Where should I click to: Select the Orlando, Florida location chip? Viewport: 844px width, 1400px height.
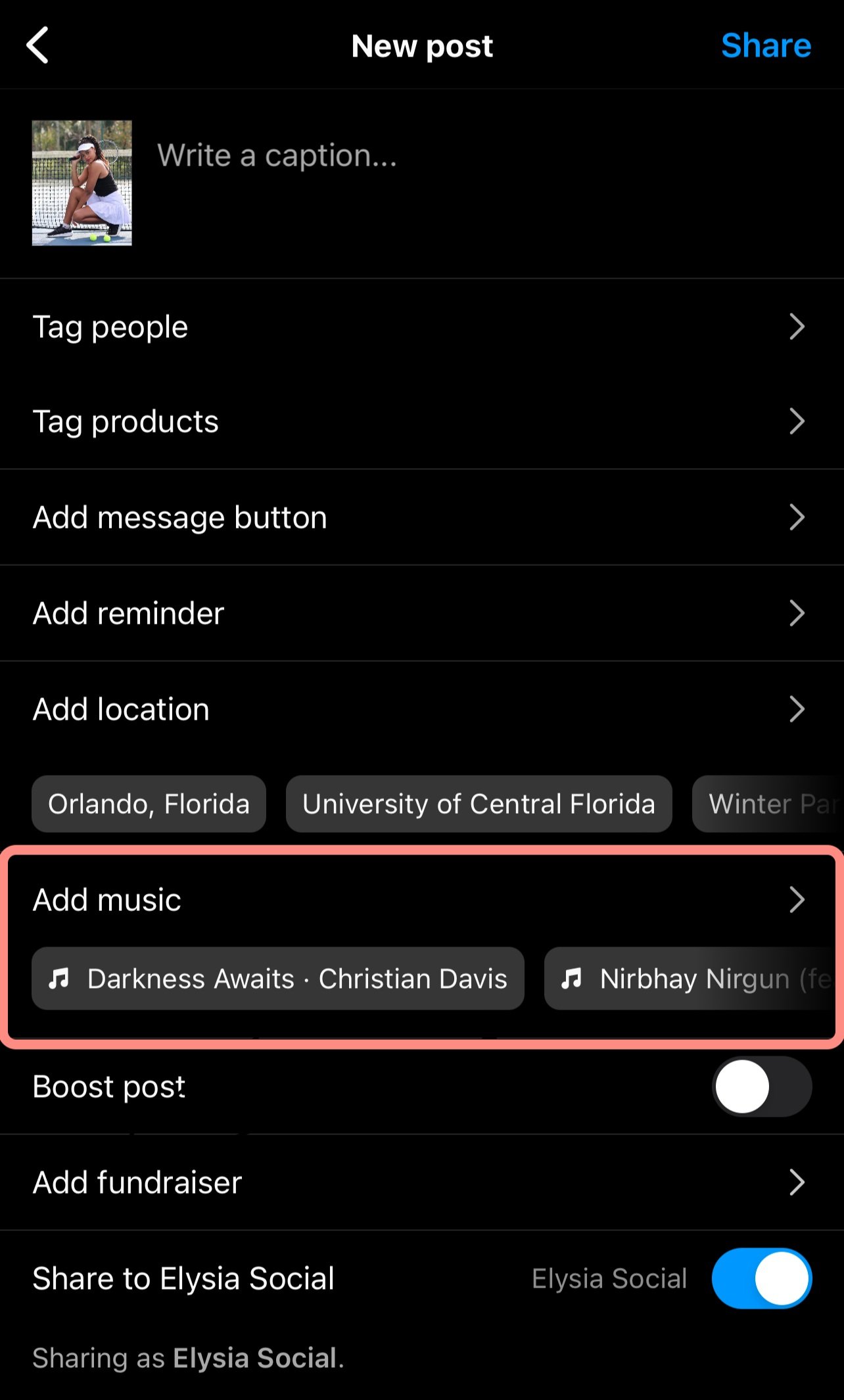tap(149, 804)
